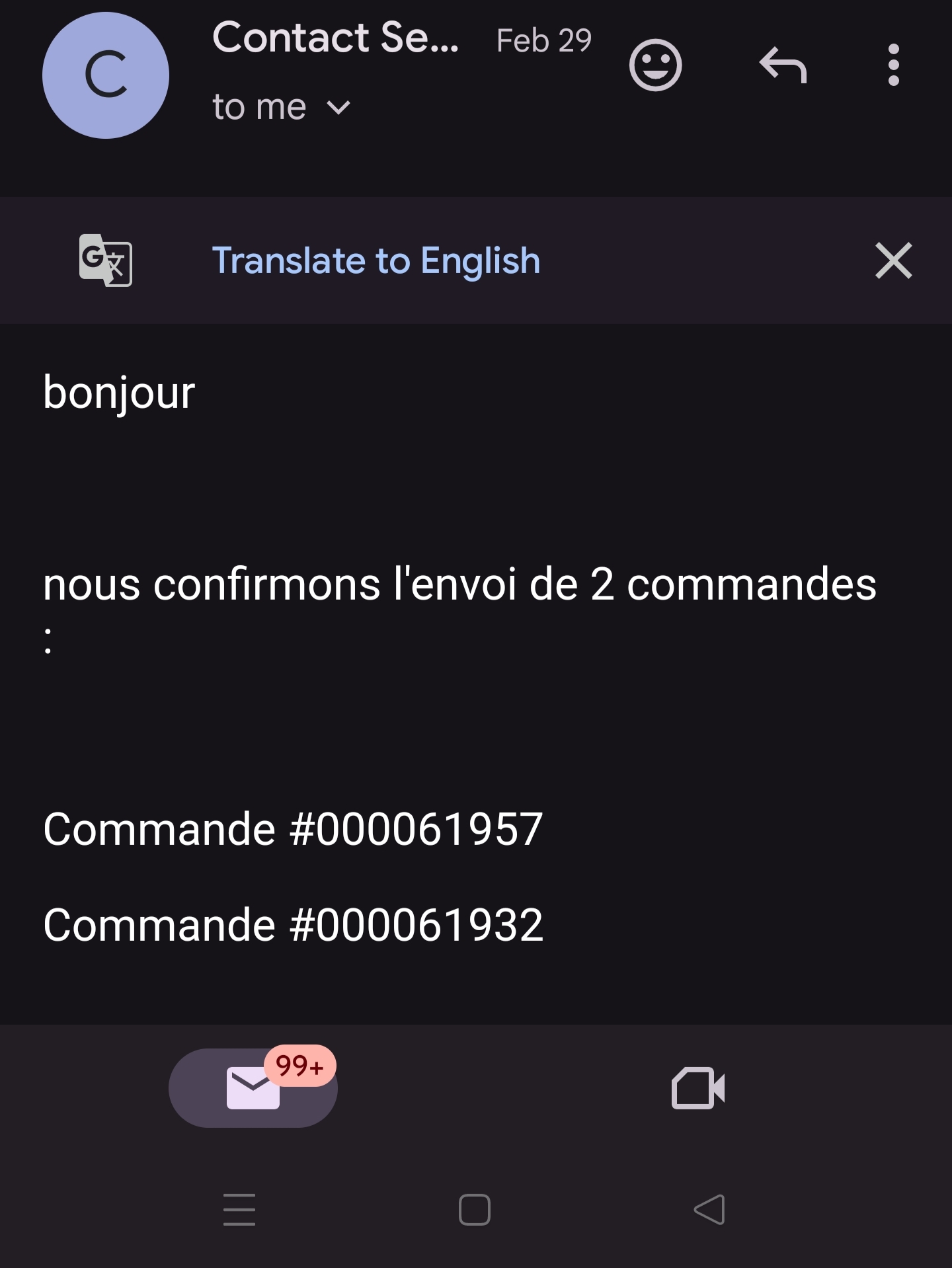Translate the email to English
This screenshot has height=1268, width=952.
pos(376,260)
